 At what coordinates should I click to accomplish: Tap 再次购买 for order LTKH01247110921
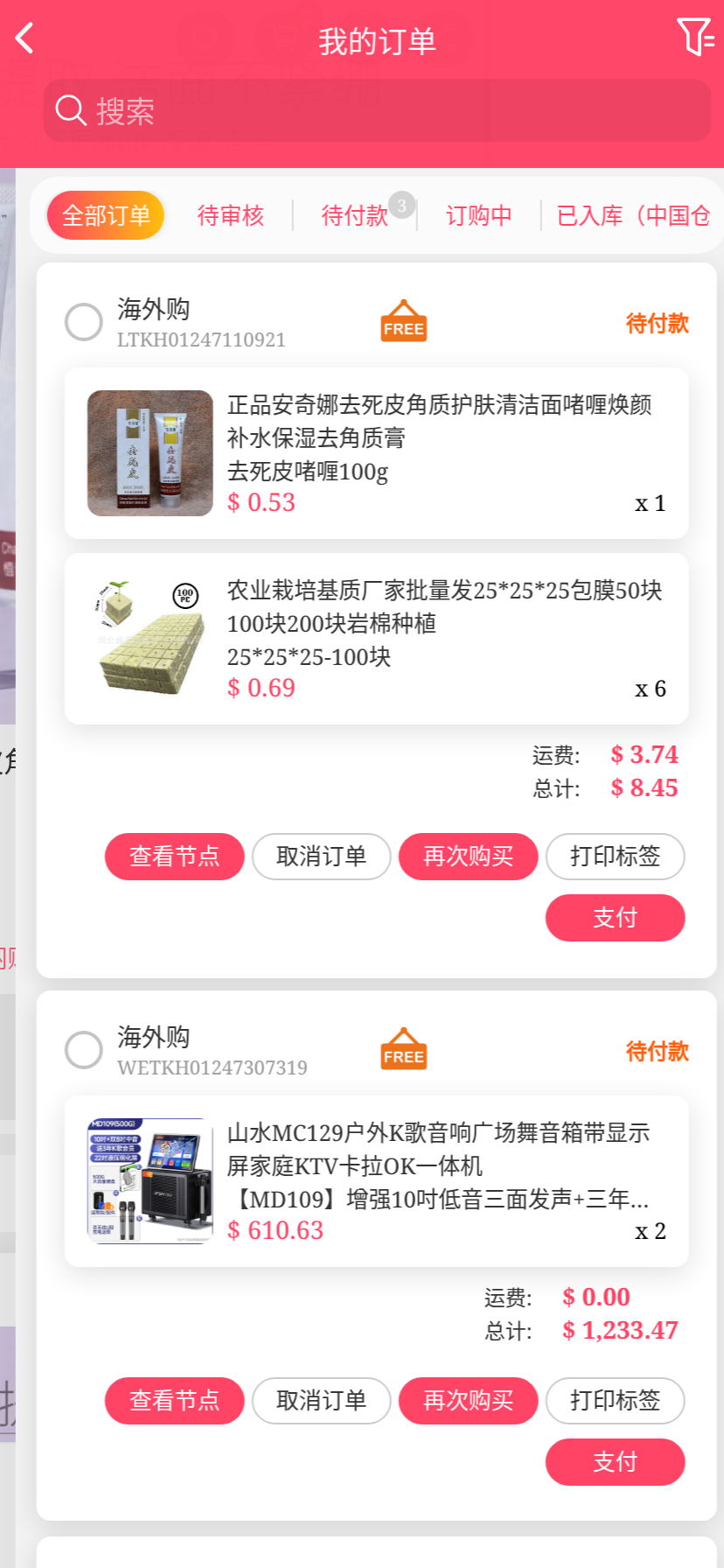point(469,857)
